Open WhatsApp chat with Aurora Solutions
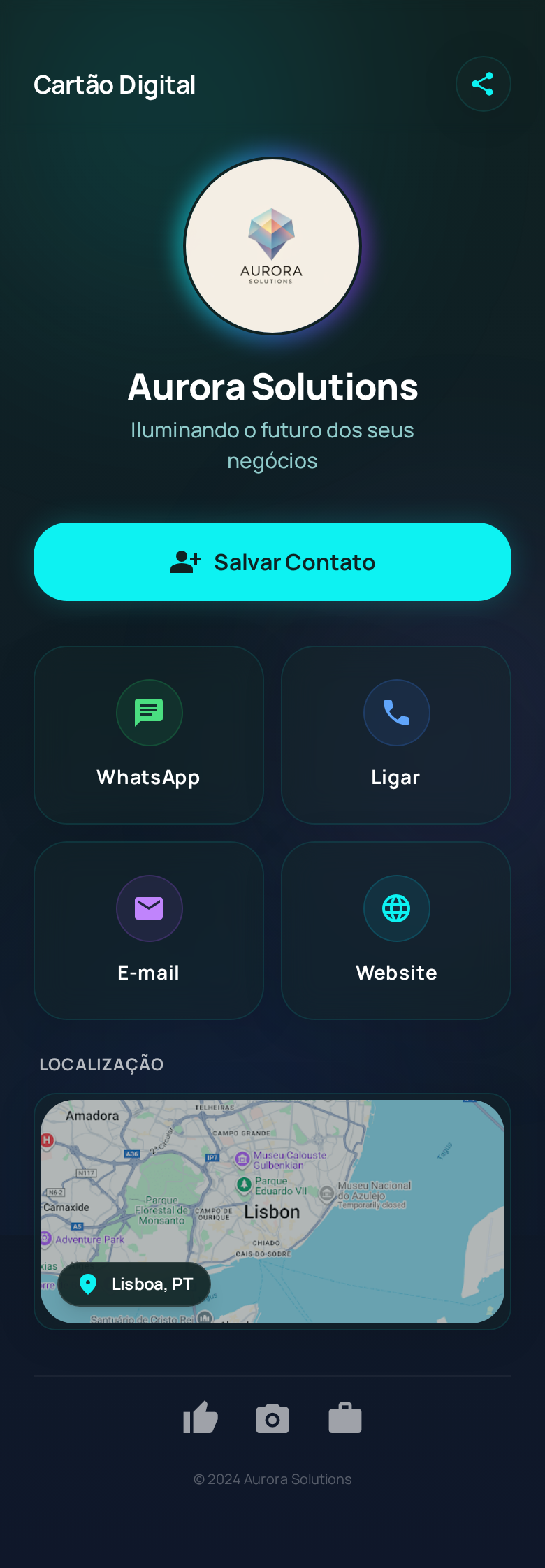Image resolution: width=545 pixels, height=1568 pixels. click(x=149, y=734)
